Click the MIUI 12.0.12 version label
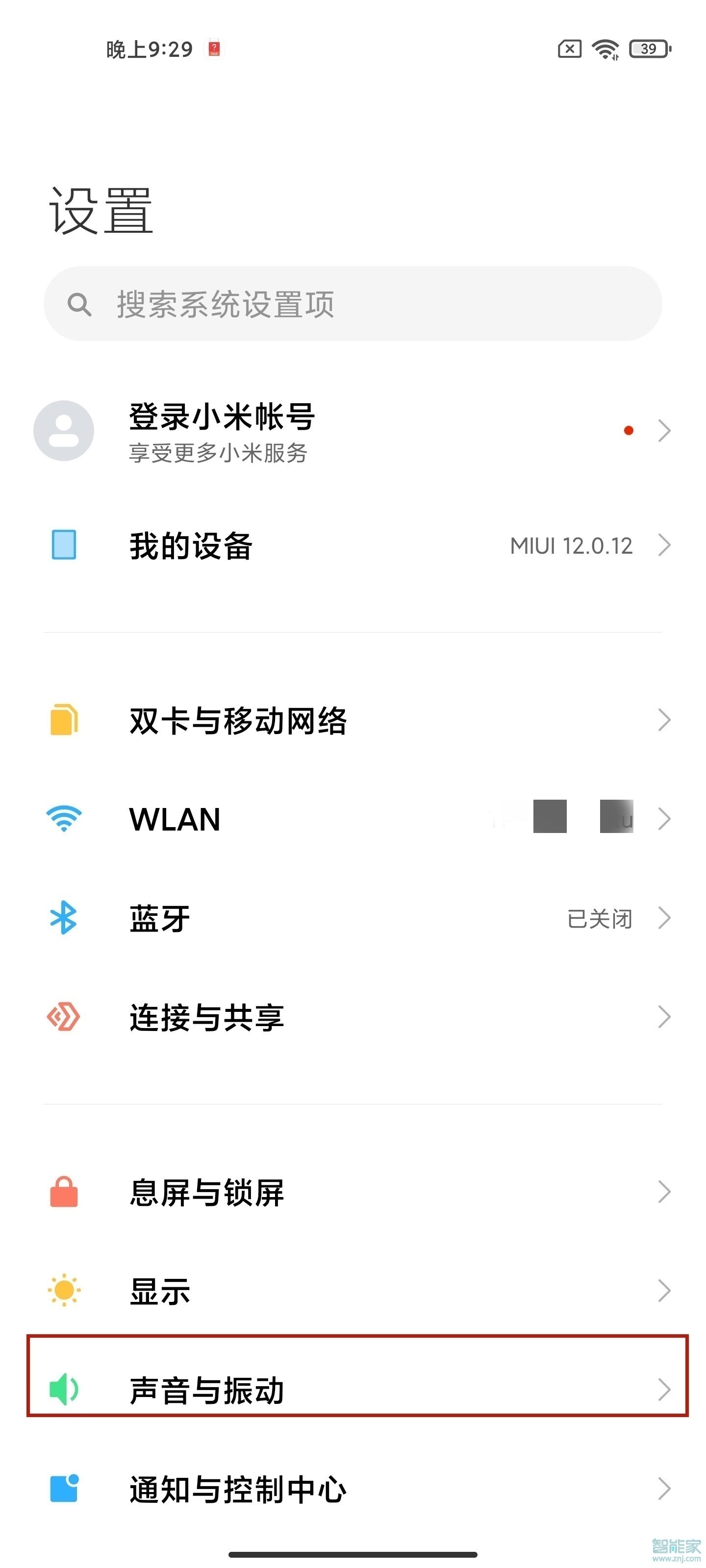This screenshot has height=1568, width=706. pyautogui.click(x=570, y=546)
